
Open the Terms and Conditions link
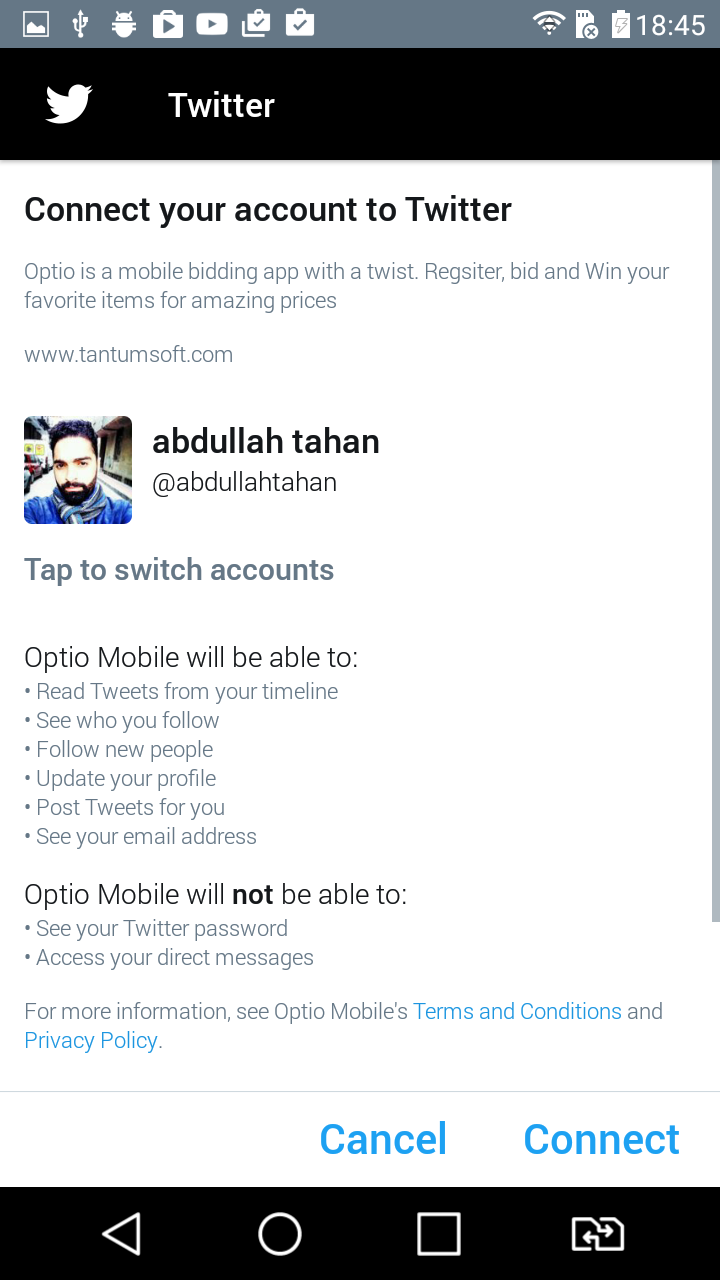517,1011
